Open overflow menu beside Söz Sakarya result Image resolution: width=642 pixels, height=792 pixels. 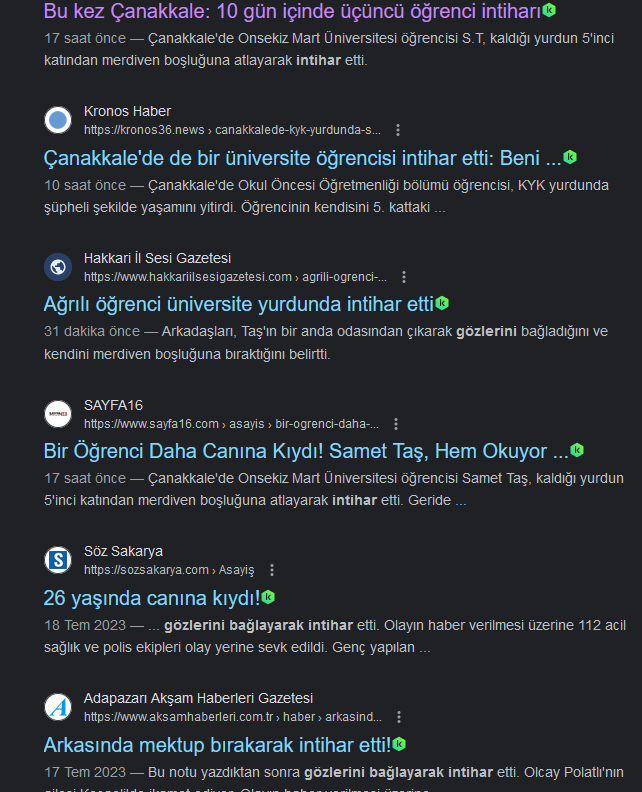click(272, 570)
